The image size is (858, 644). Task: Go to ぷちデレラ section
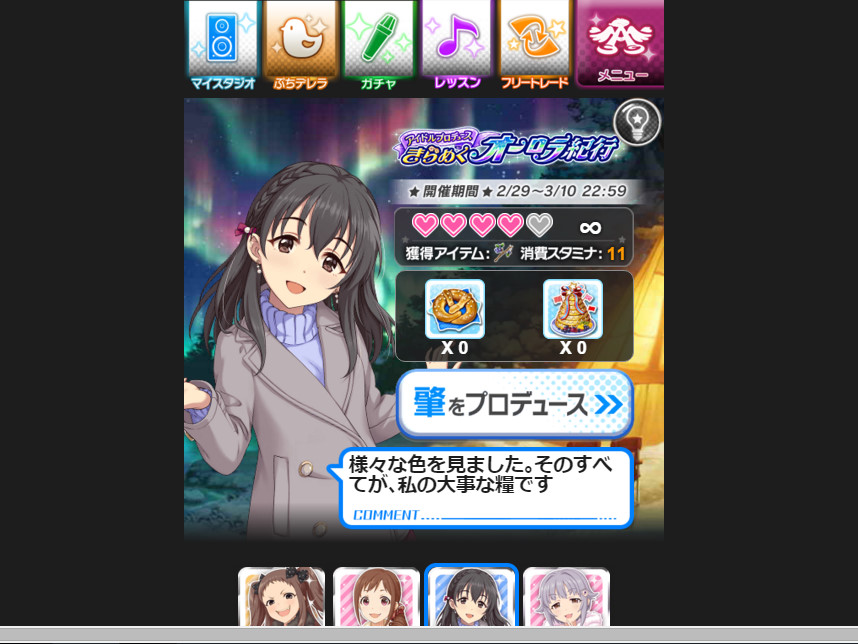point(301,45)
